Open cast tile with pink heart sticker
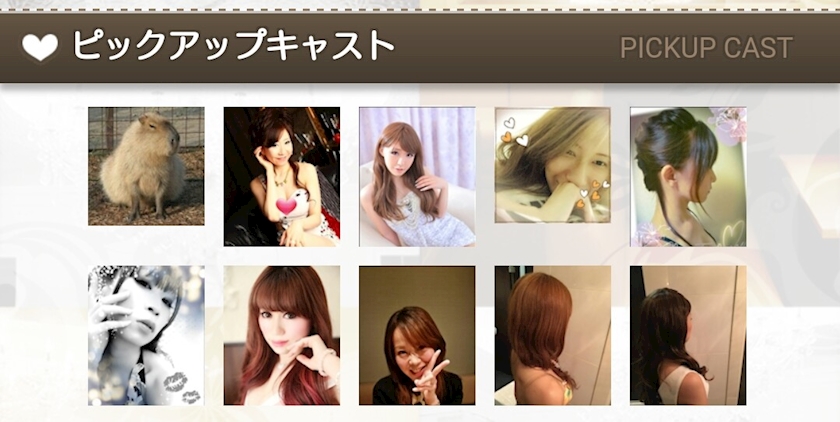 (282, 177)
